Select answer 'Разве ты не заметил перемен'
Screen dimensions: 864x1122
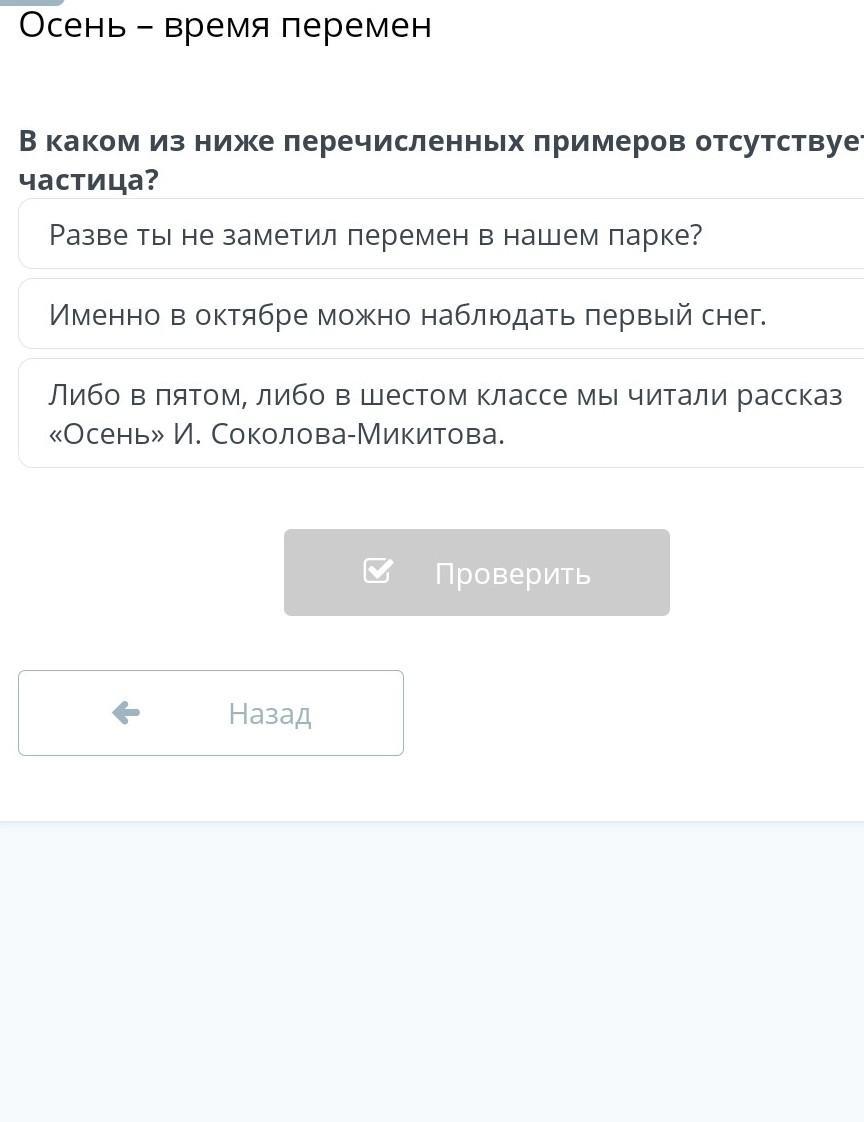(x=440, y=235)
